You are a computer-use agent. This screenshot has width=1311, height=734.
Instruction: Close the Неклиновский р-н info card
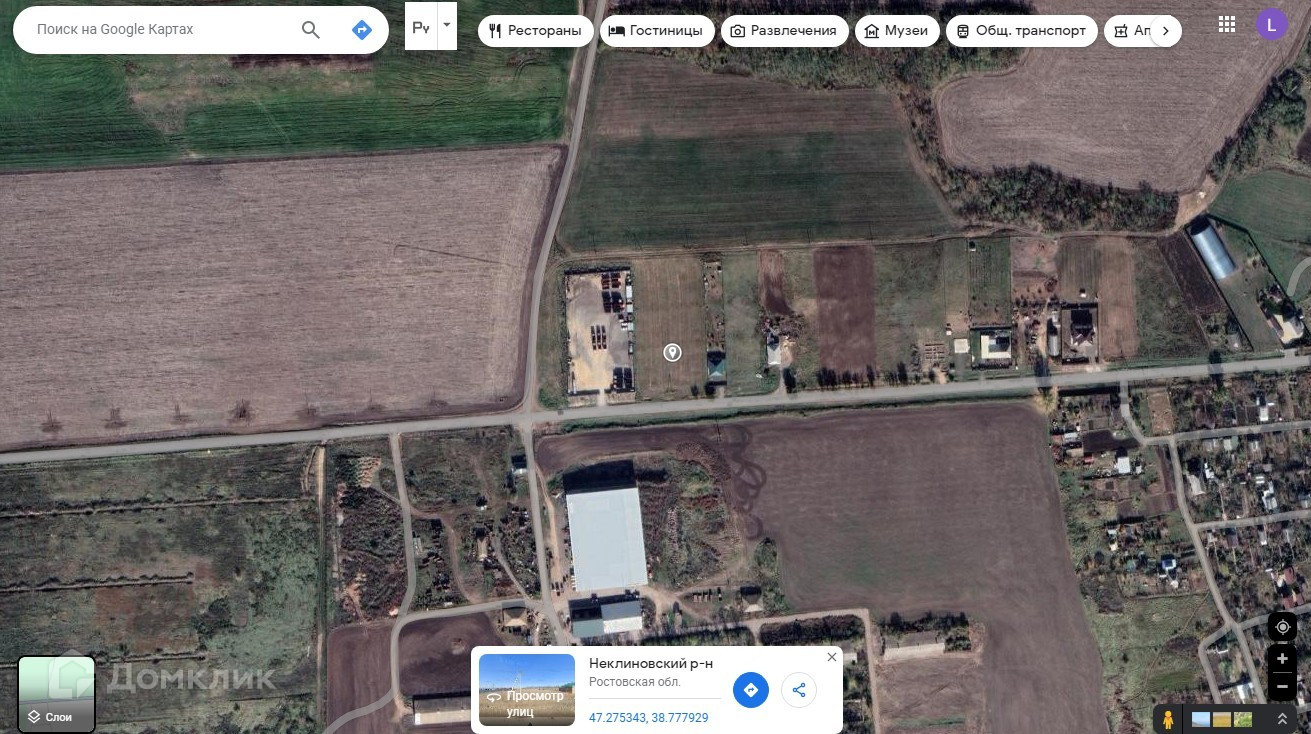point(831,657)
